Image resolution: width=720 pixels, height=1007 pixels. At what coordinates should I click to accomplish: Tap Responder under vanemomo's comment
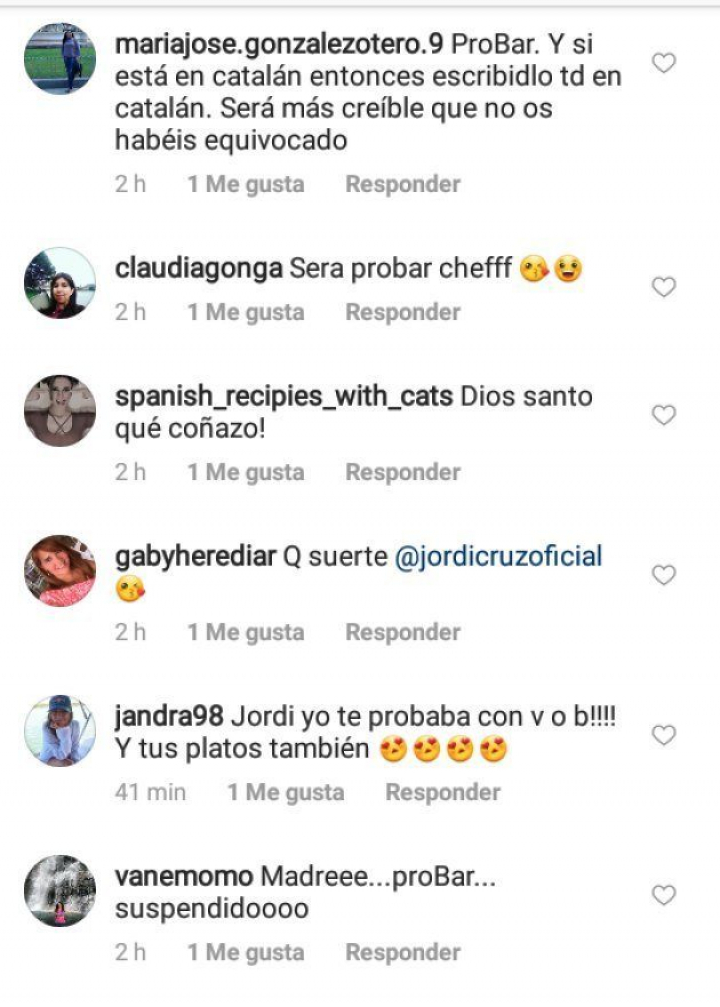403,952
